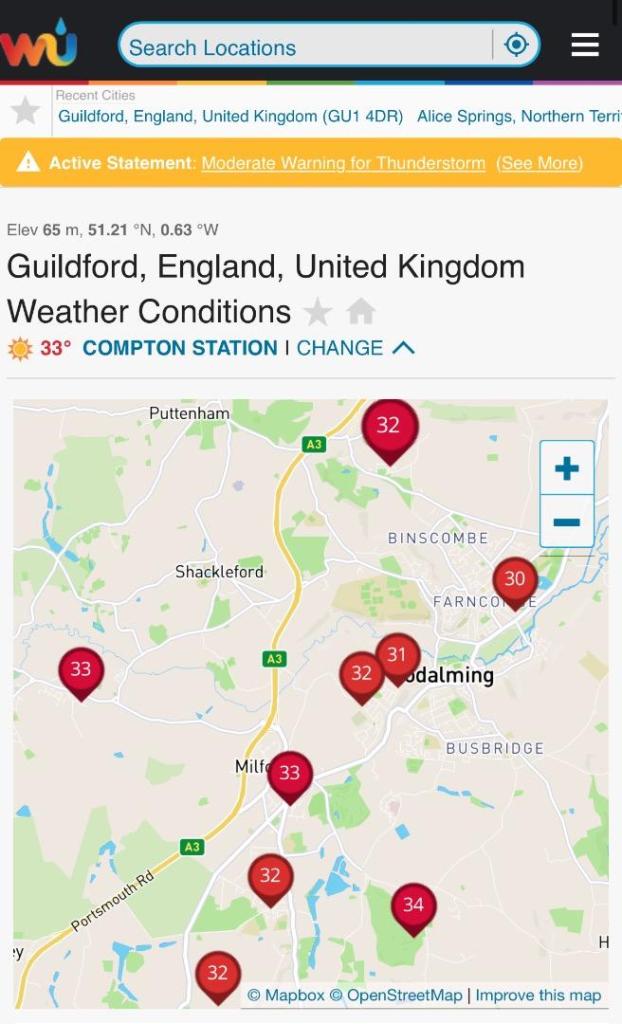This screenshot has height=1024, width=622.
Task: Favorite Guildford with the star beside the title
Action: [x=318, y=313]
